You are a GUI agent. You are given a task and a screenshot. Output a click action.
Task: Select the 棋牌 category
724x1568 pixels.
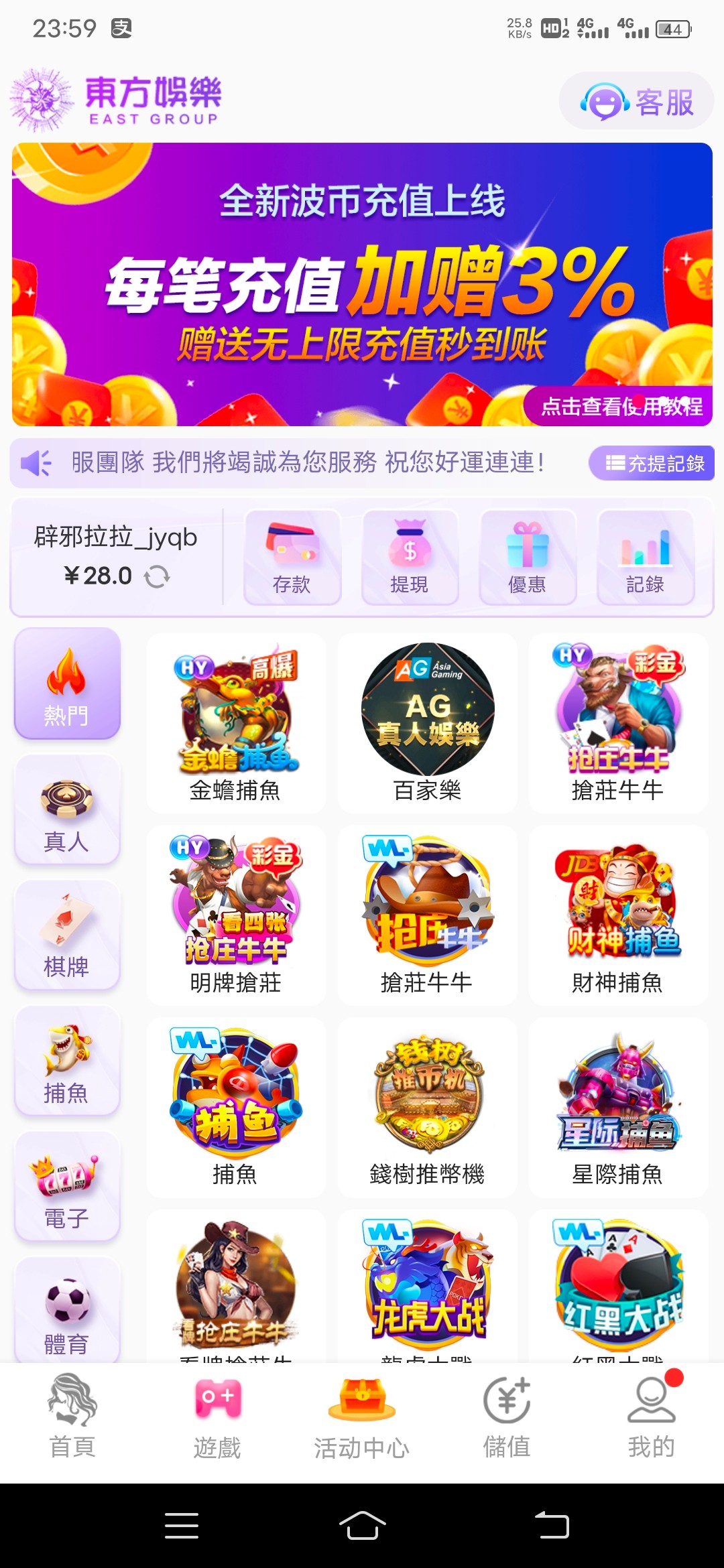point(67,935)
